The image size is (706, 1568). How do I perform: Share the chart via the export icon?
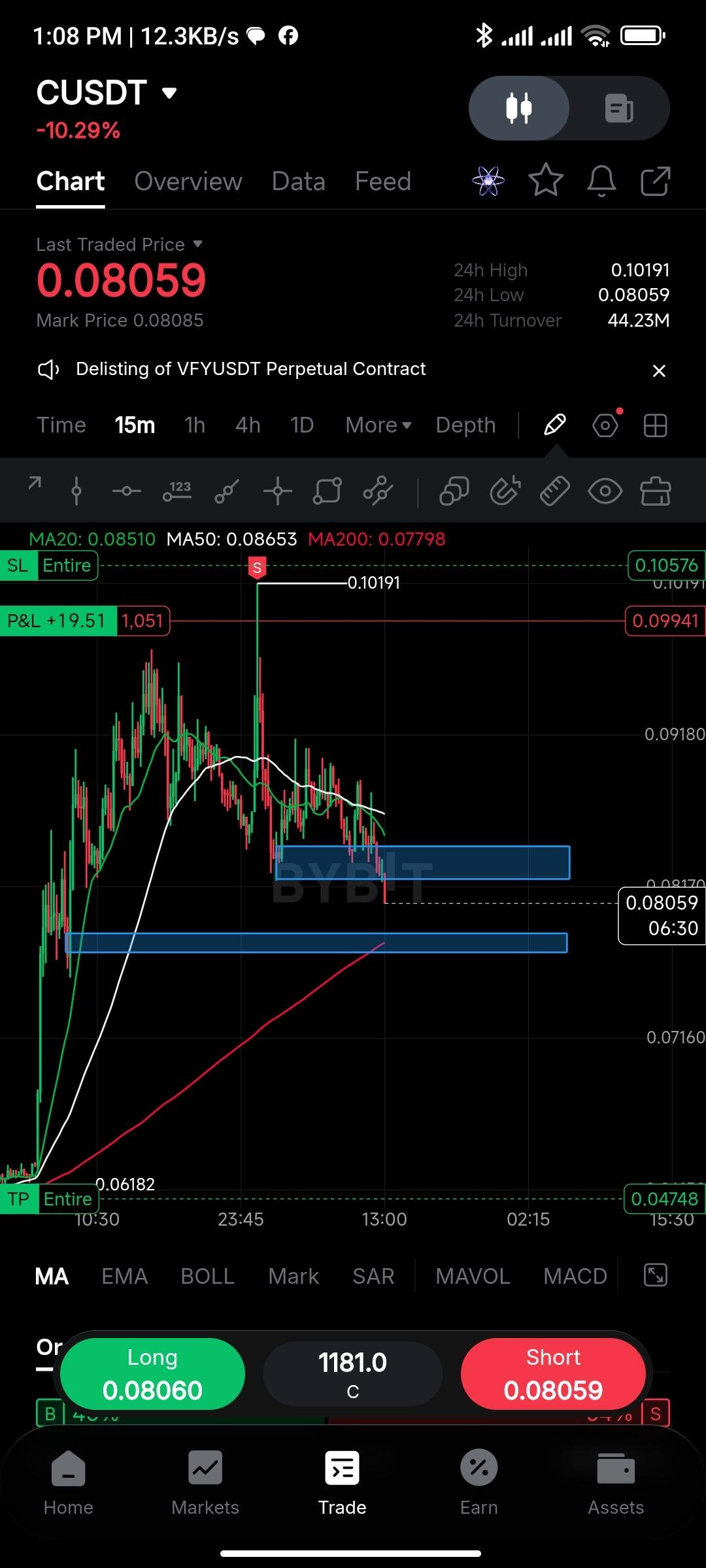(x=655, y=181)
